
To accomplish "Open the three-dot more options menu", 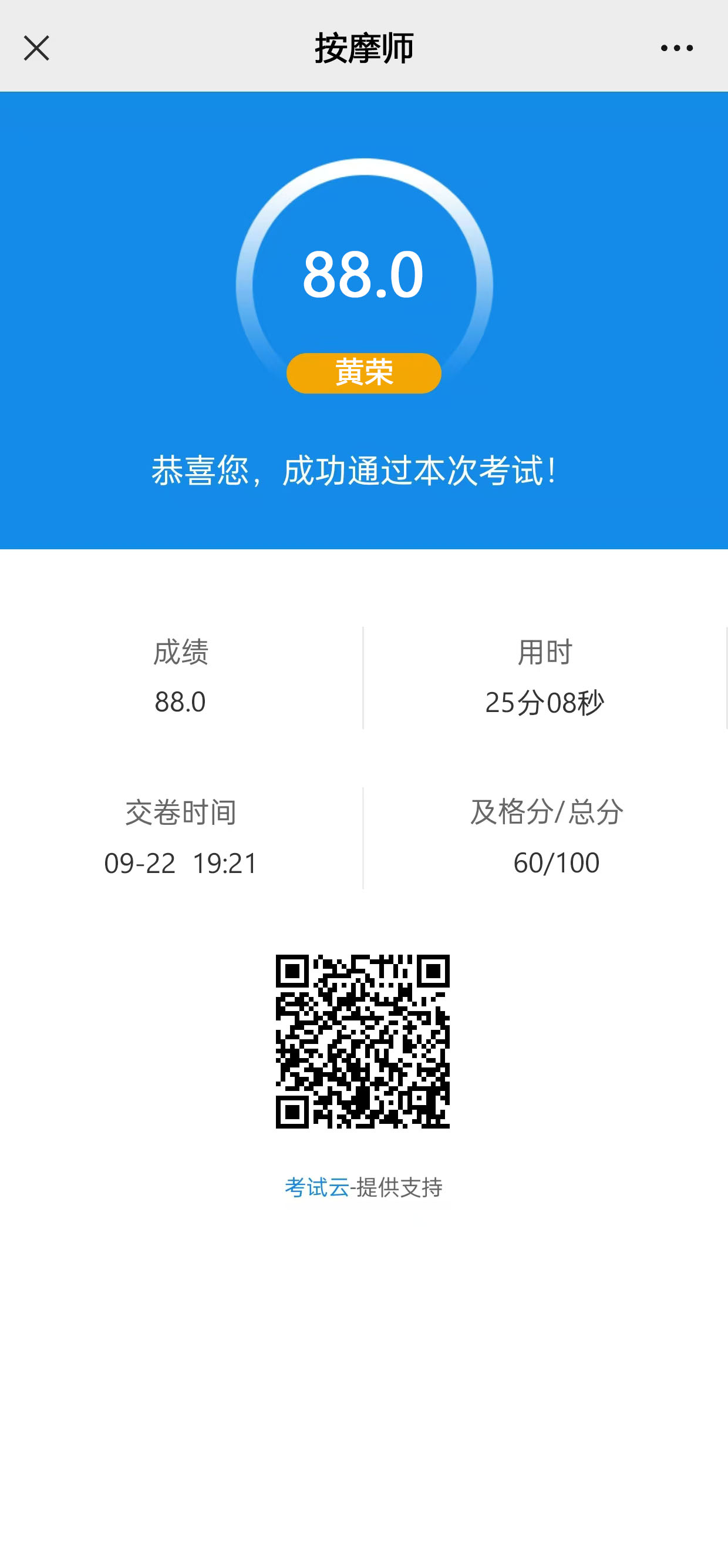I will click(676, 48).
